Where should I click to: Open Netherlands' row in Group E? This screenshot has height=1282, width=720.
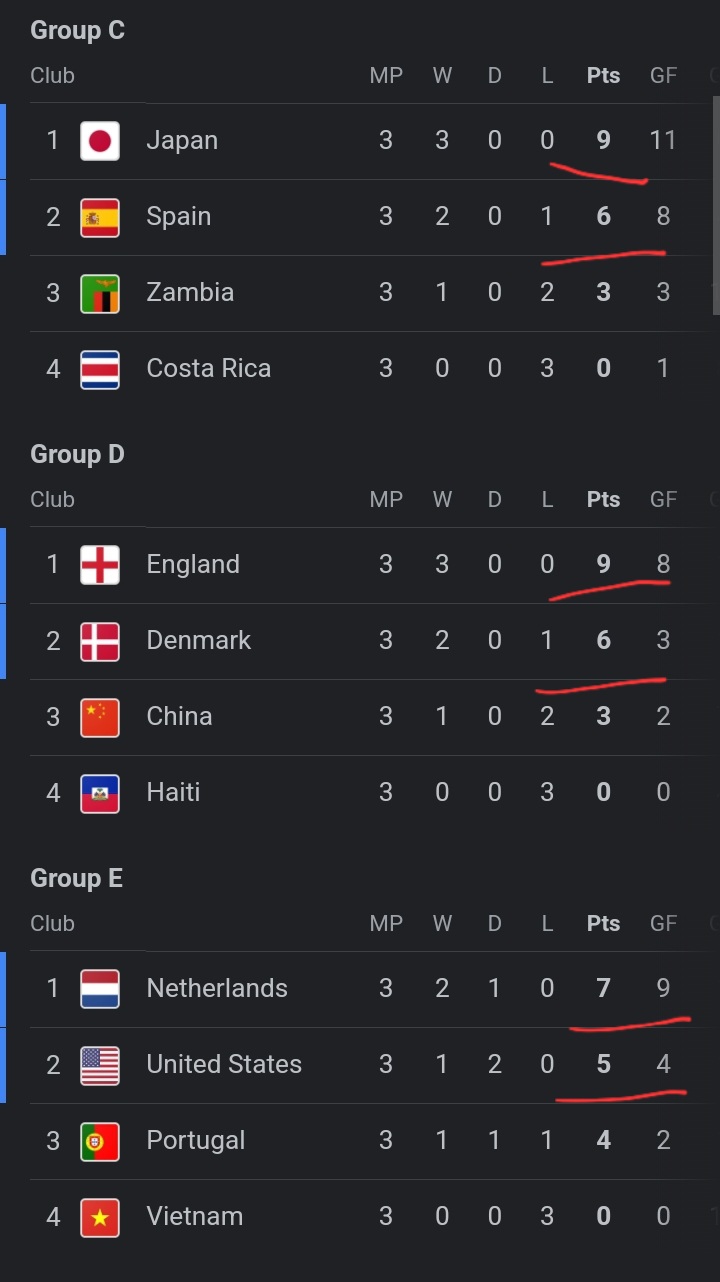click(x=360, y=989)
